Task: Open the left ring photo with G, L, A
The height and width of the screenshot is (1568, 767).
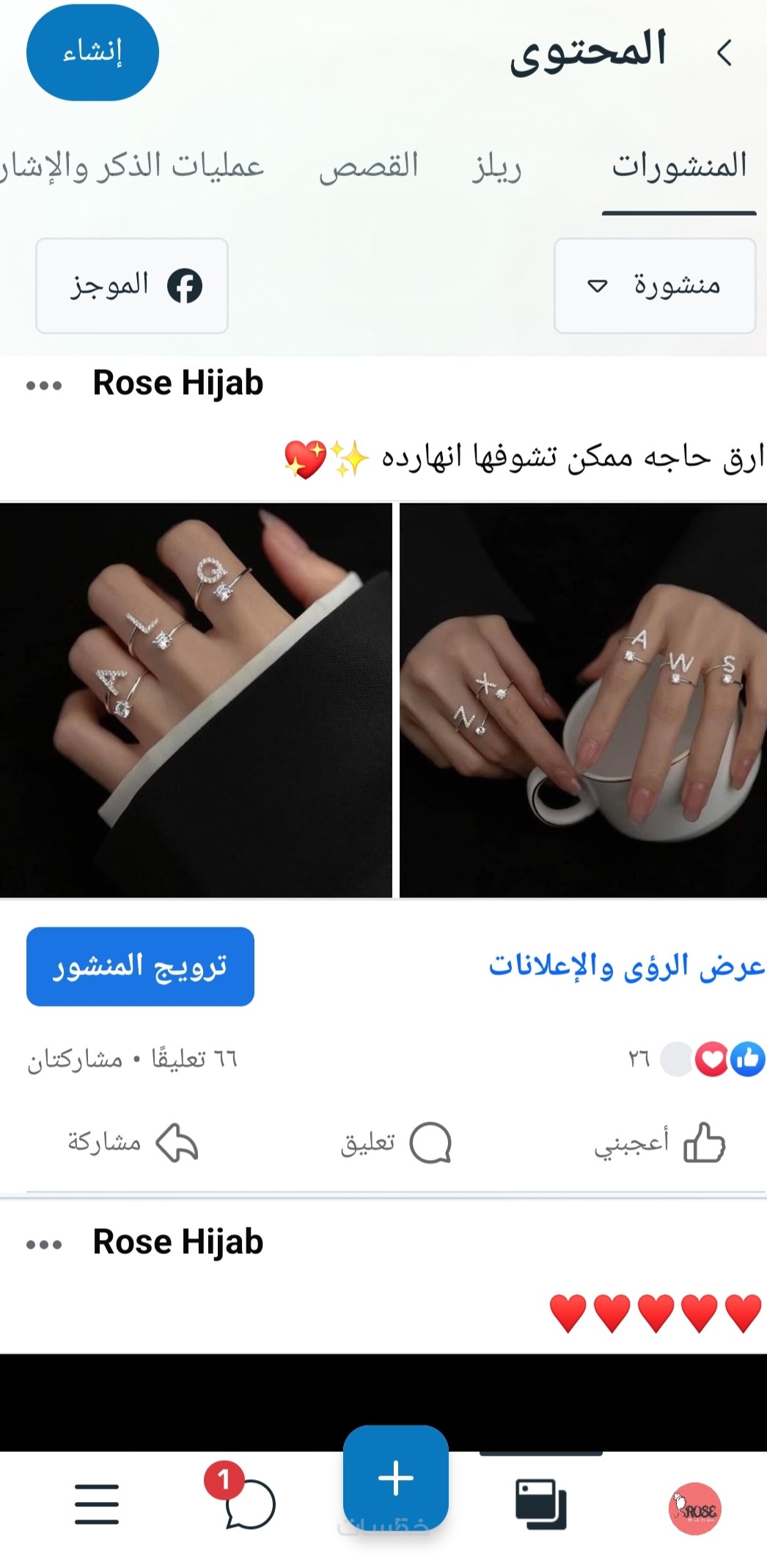Action: pyautogui.click(x=196, y=700)
